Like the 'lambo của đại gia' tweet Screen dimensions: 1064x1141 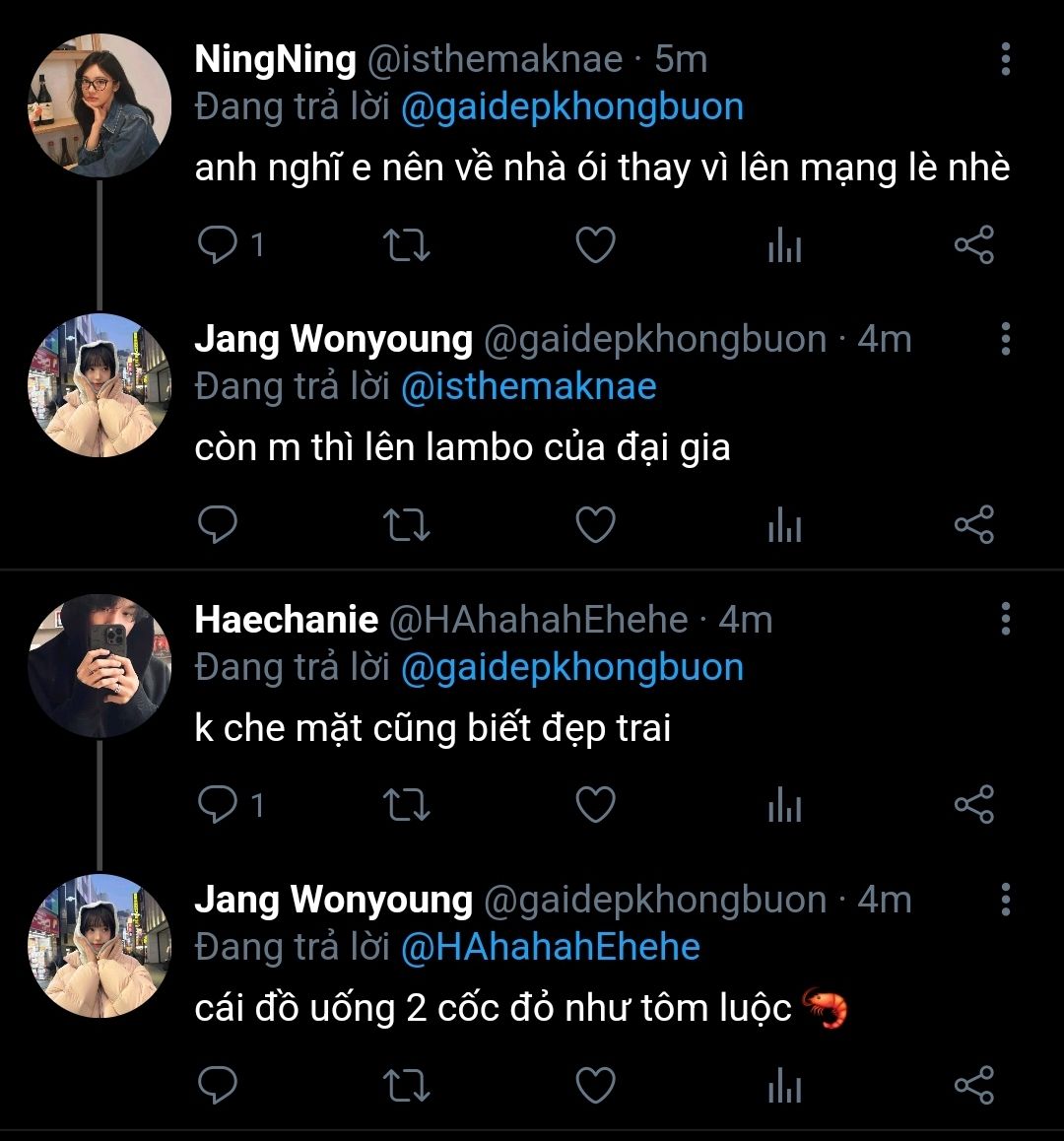pos(595,525)
